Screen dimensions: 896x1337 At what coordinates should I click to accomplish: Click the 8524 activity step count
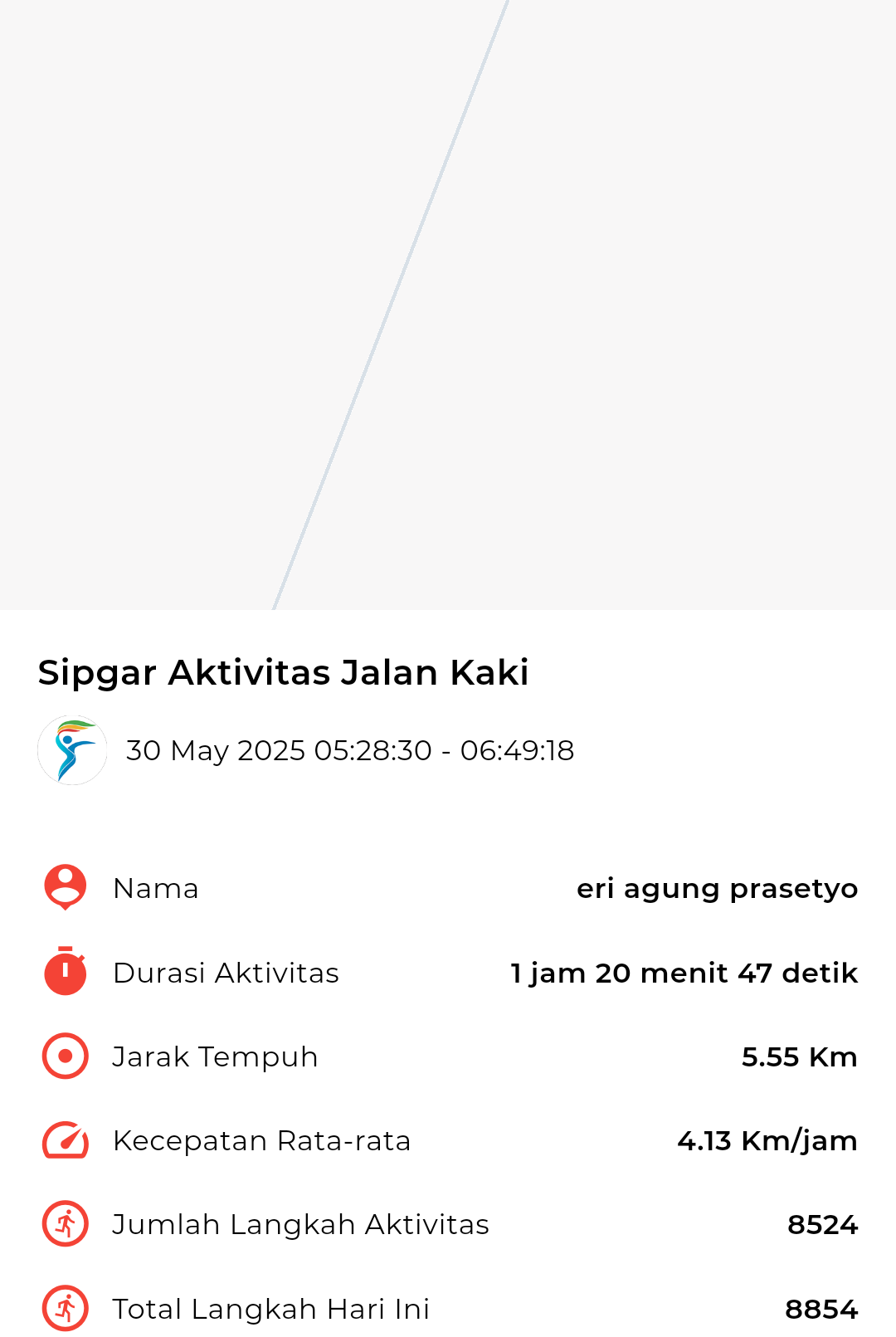[823, 1223]
